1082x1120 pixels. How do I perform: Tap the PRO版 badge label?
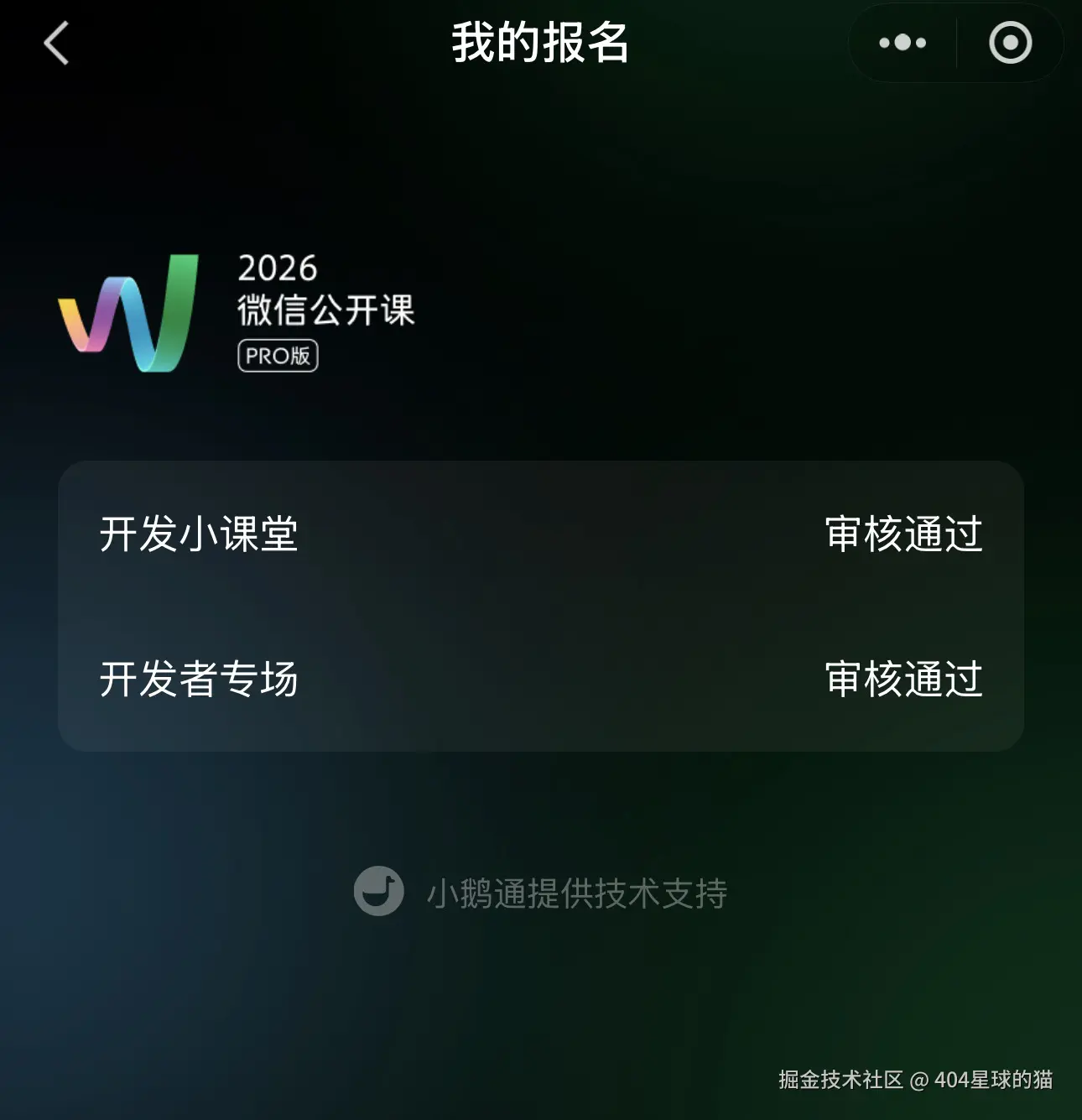(x=277, y=356)
